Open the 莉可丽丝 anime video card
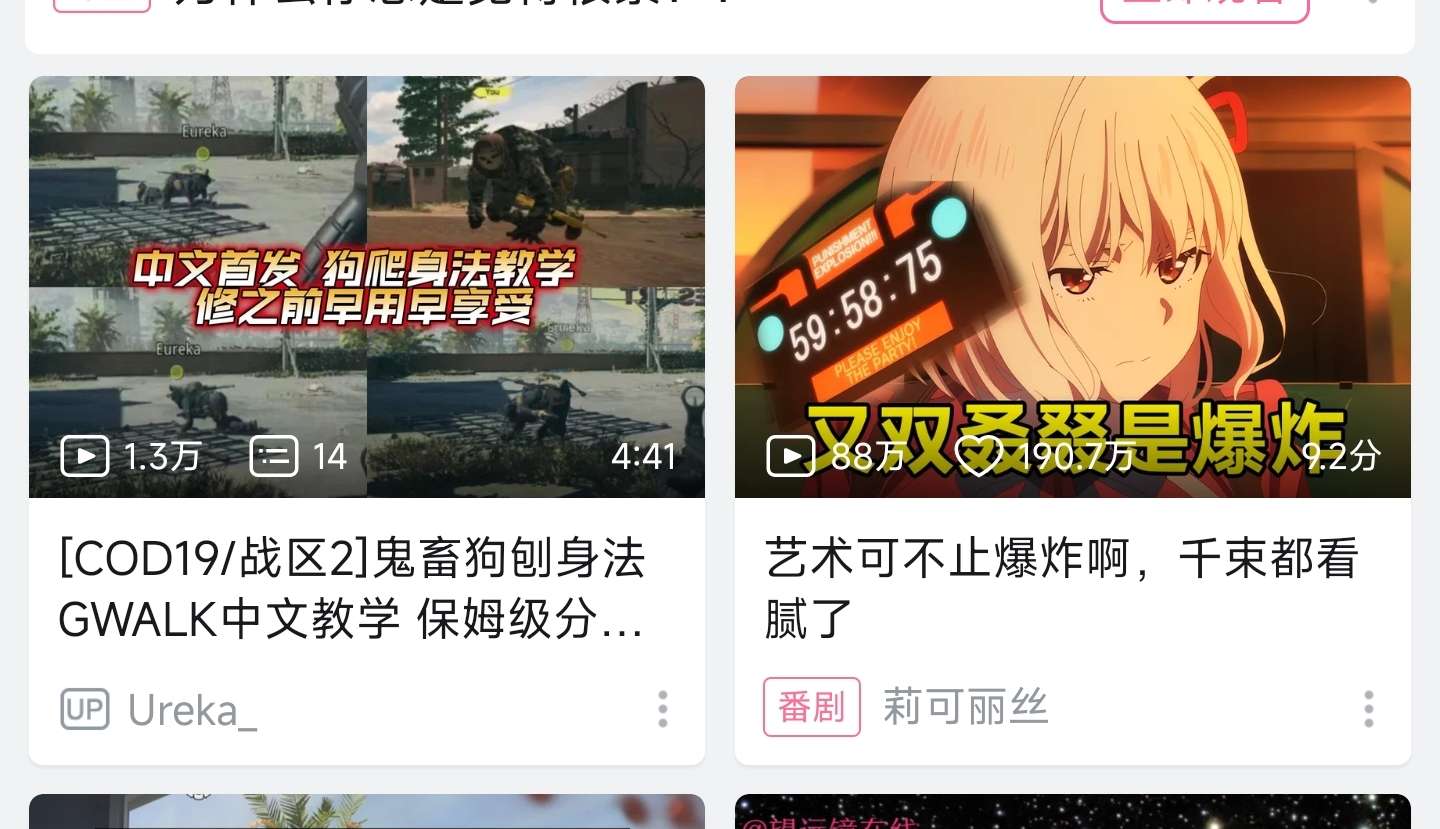Screen dimensions: 1440x829 pos(1072,288)
